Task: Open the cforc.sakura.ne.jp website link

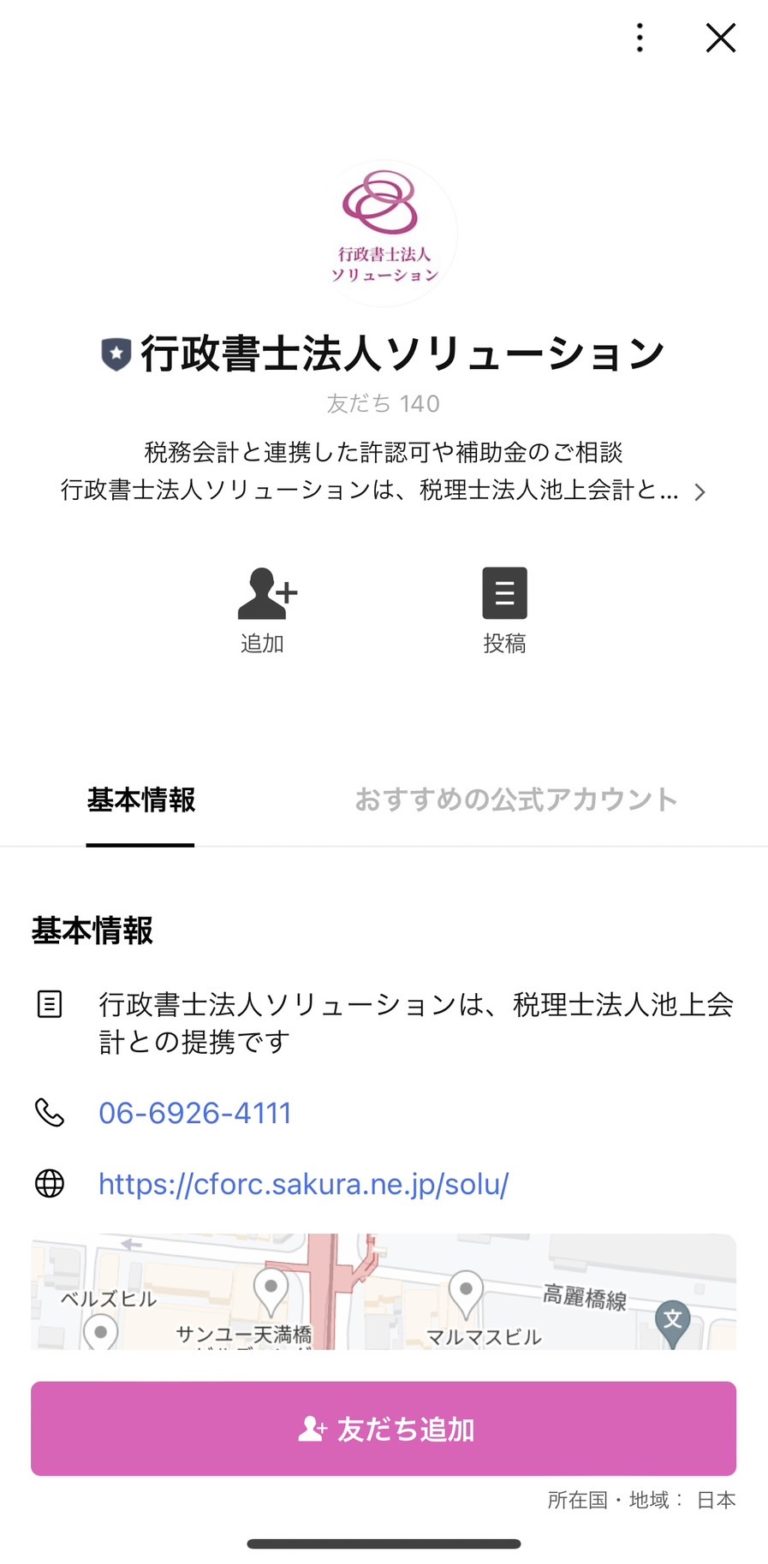Action: point(303,1184)
